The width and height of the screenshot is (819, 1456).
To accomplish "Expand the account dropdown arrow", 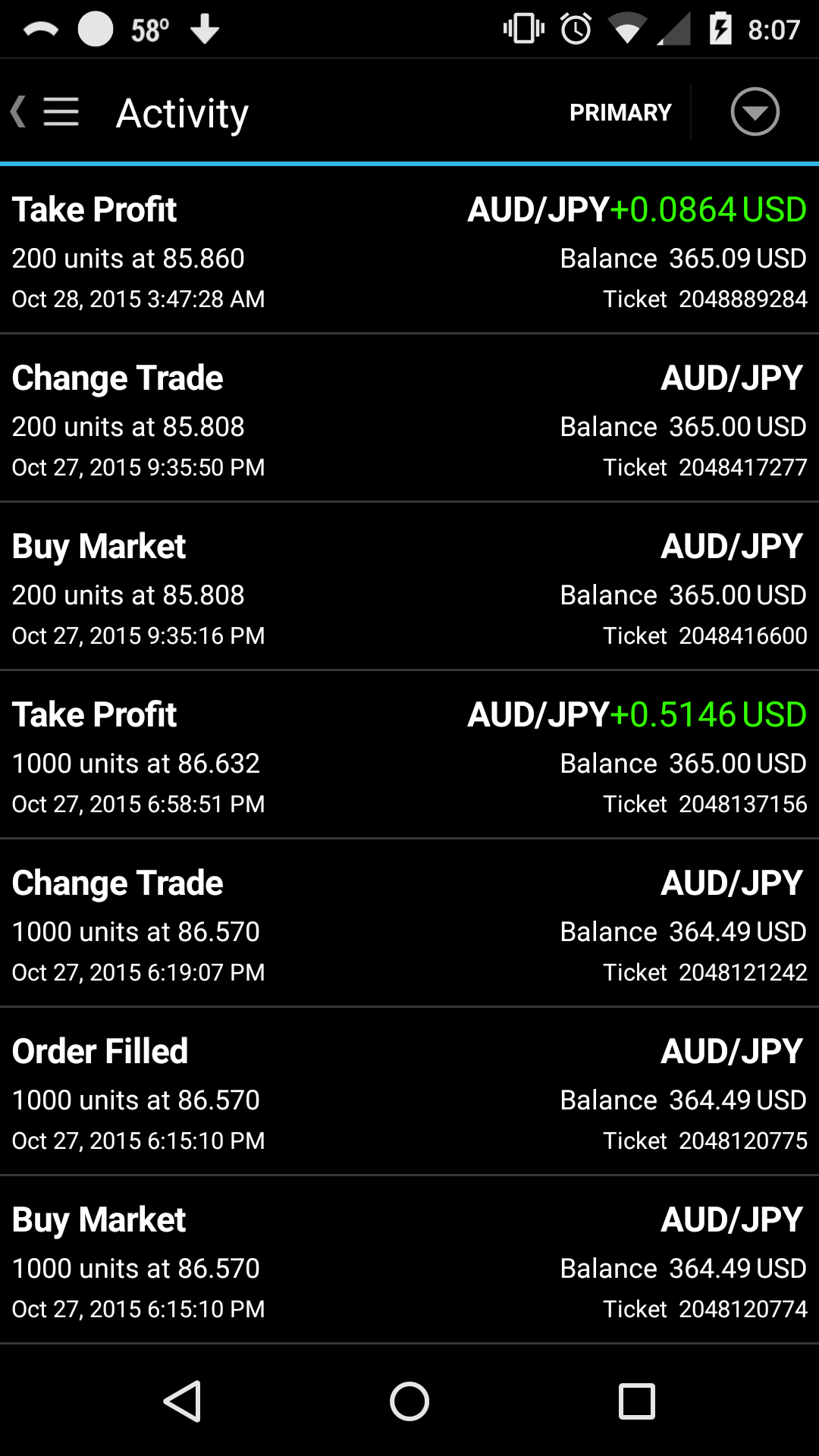I will [755, 112].
